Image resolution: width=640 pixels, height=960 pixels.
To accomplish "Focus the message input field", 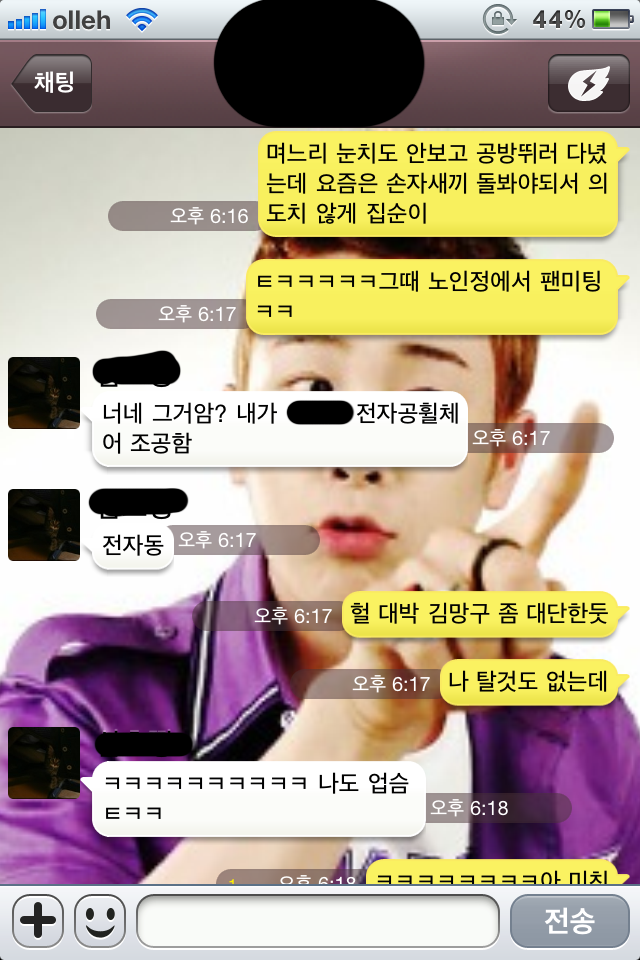I will tap(317, 921).
